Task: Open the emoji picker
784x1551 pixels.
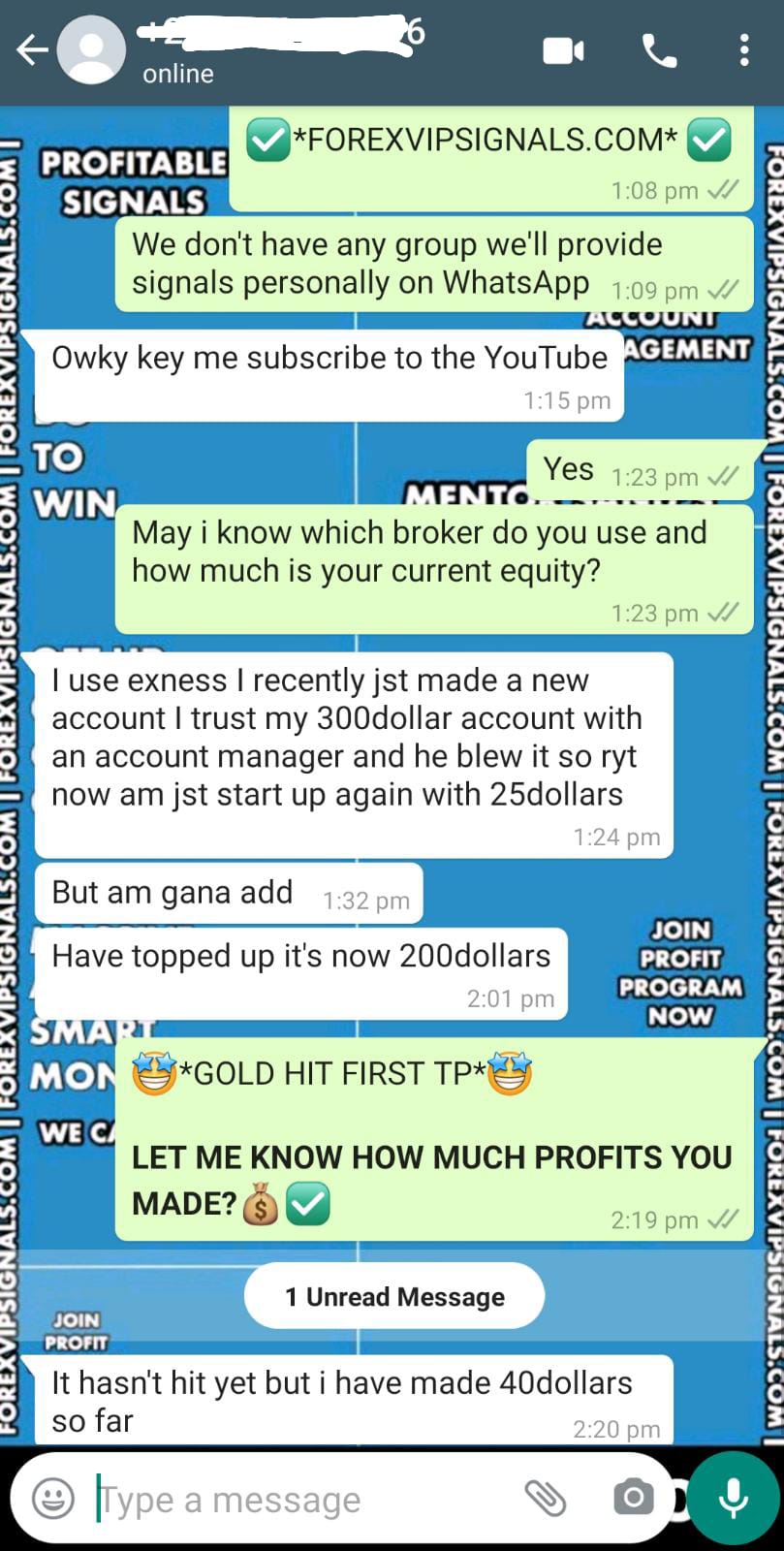Action: click(53, 1499)
